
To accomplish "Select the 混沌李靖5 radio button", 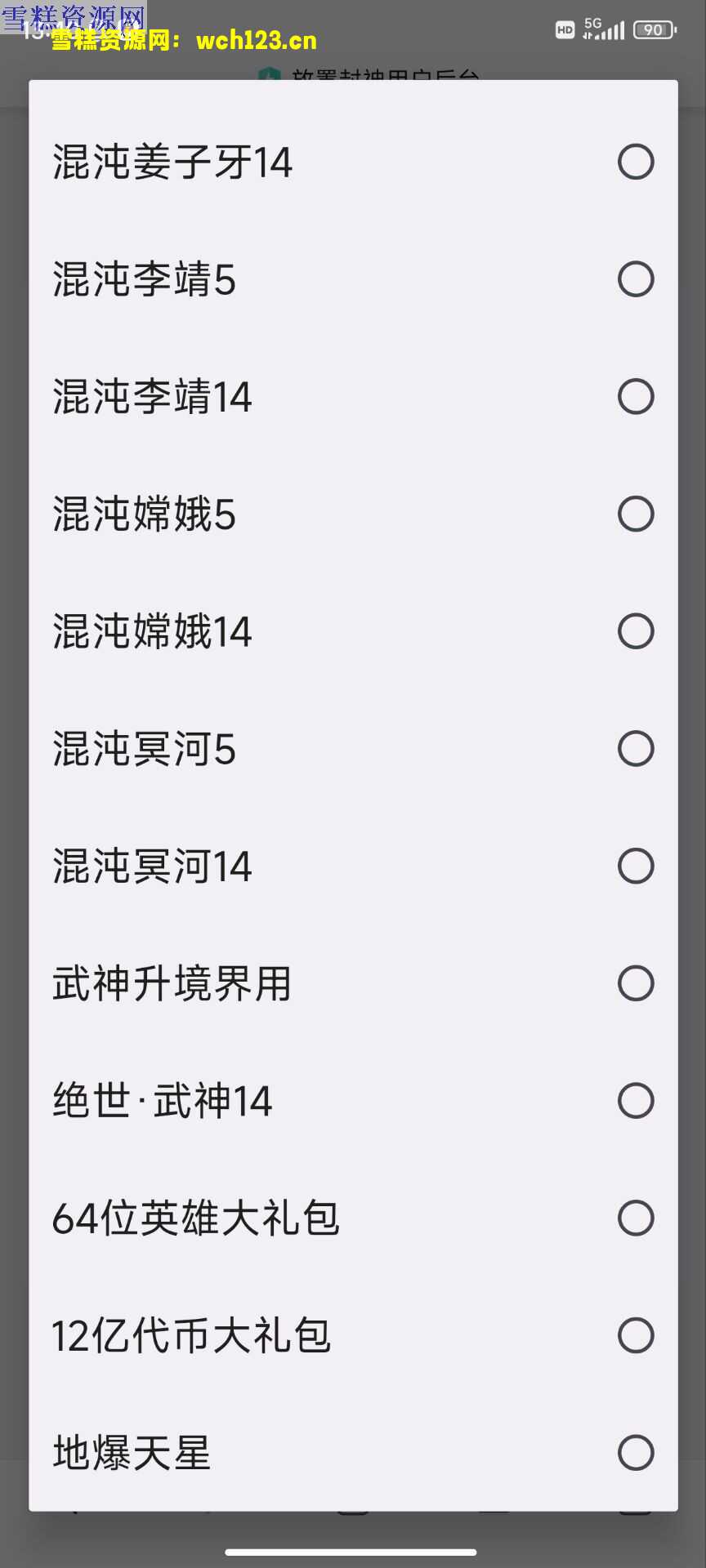I will pyautogui.click(x=636, y=279).
